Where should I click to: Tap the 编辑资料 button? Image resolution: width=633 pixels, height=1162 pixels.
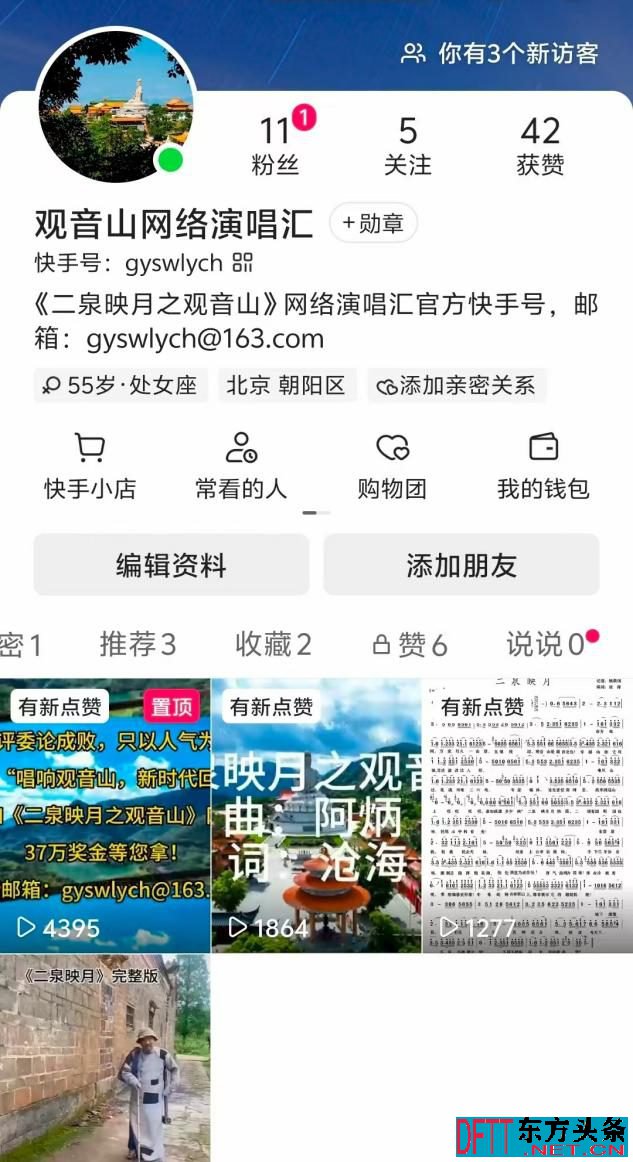171,565
